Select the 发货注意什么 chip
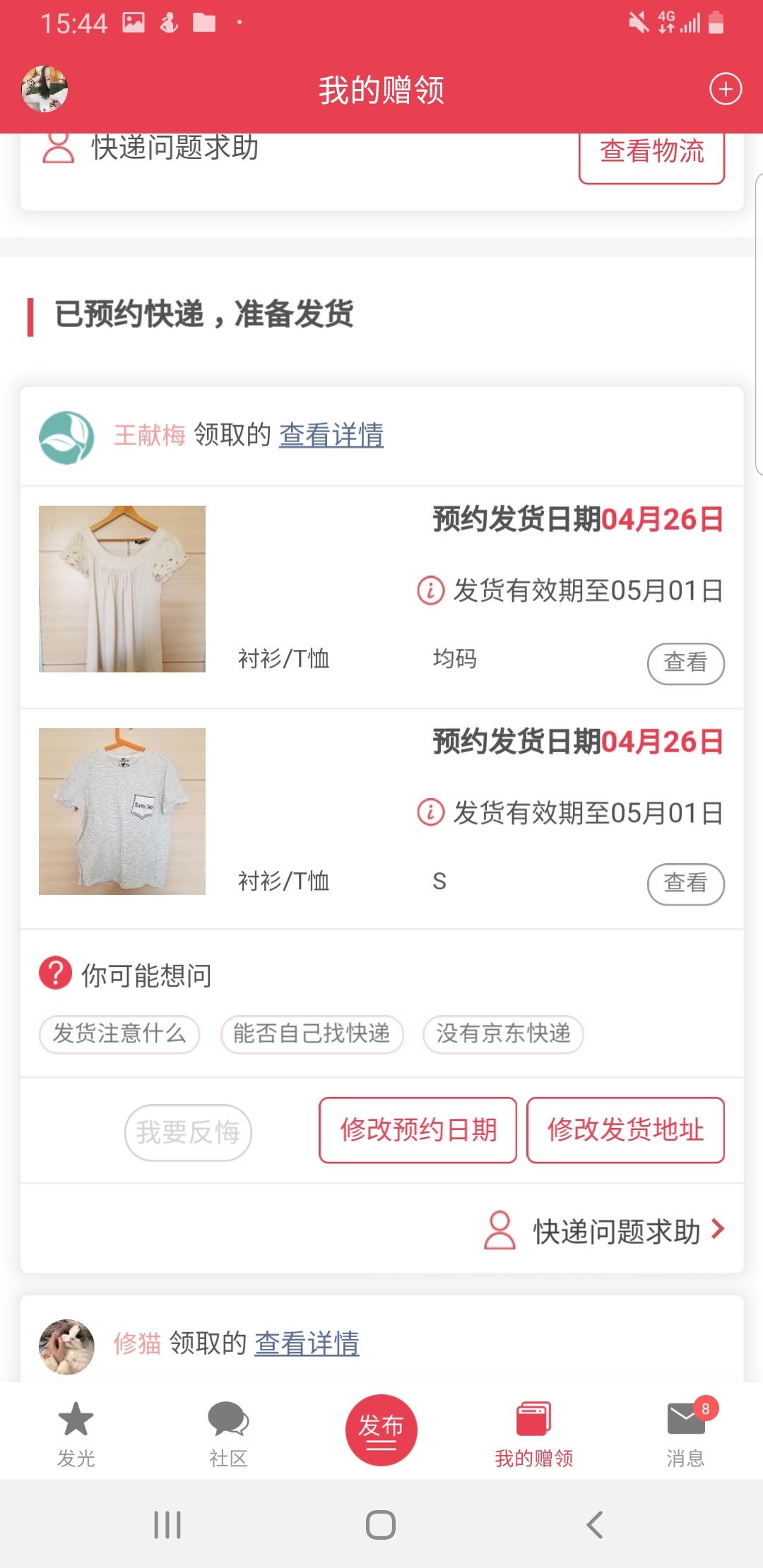The image size is (763, 1568). 119,1034
